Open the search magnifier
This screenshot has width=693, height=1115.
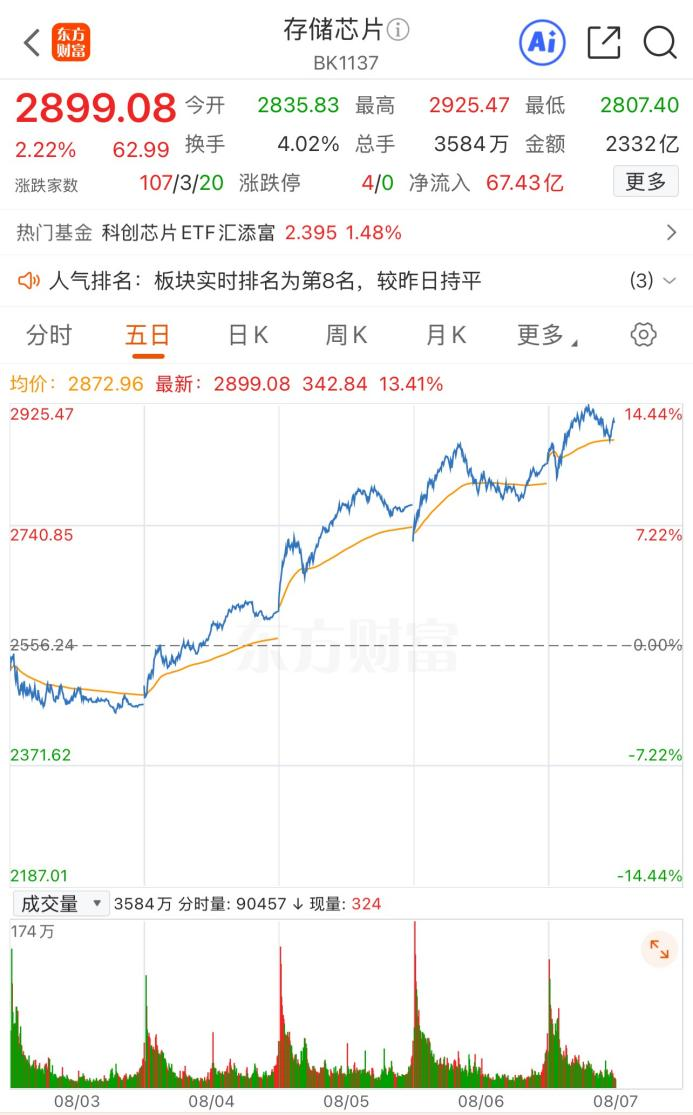(x=660, y=43)
